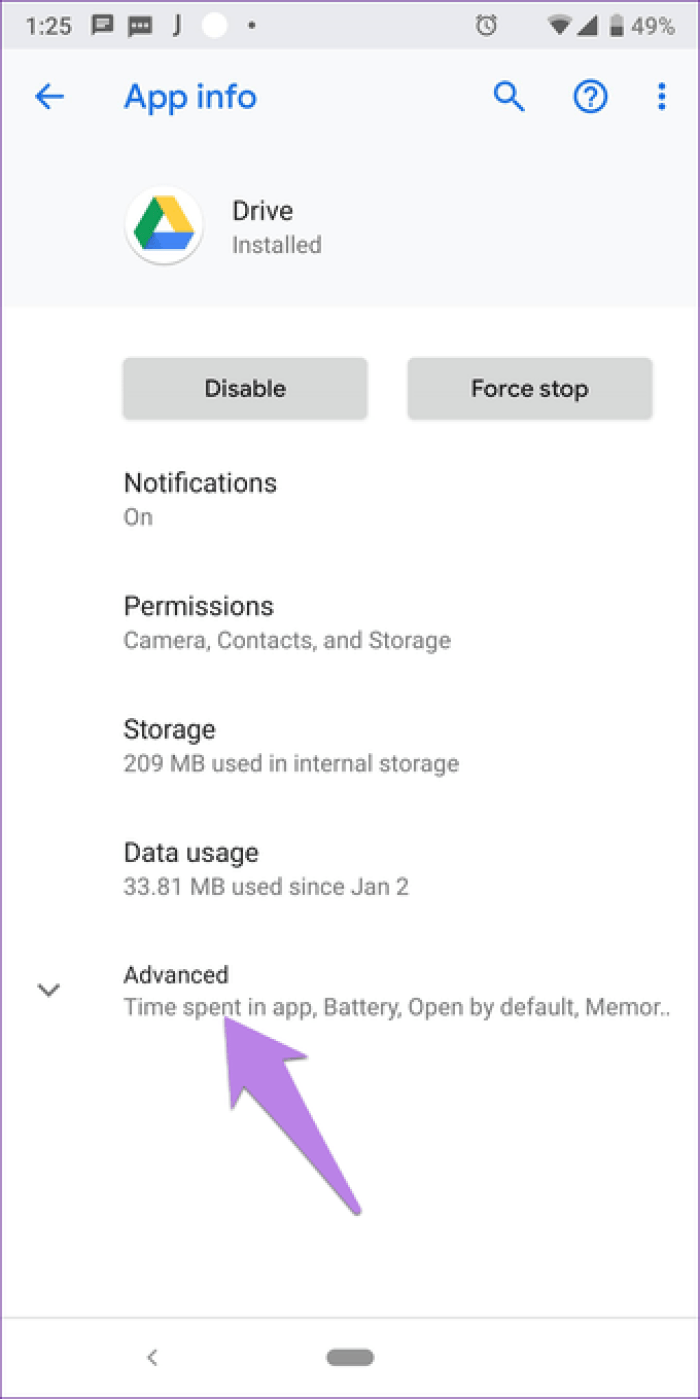Open Data usage

point(350,868)
